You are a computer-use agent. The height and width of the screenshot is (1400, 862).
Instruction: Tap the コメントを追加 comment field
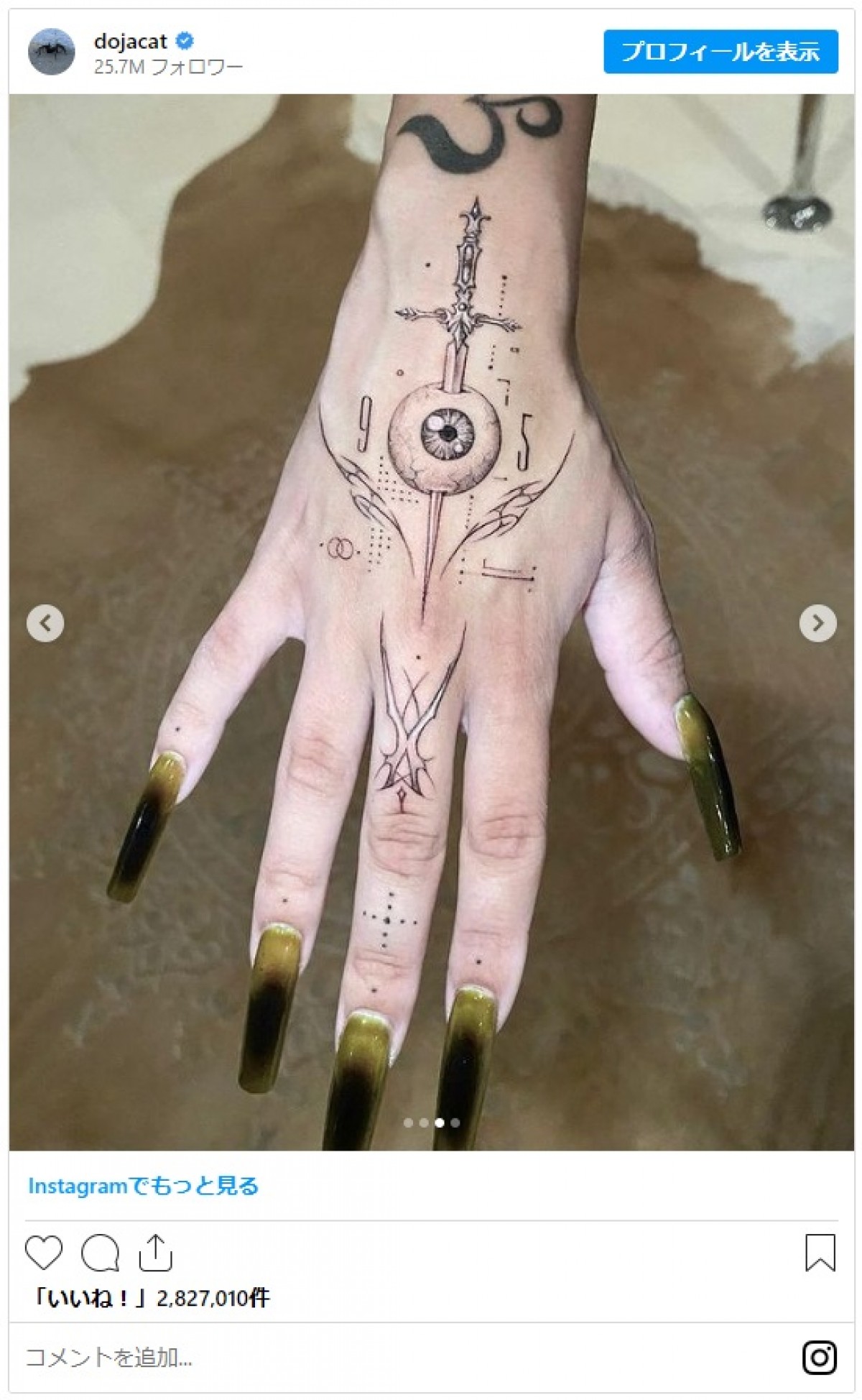359,1358
